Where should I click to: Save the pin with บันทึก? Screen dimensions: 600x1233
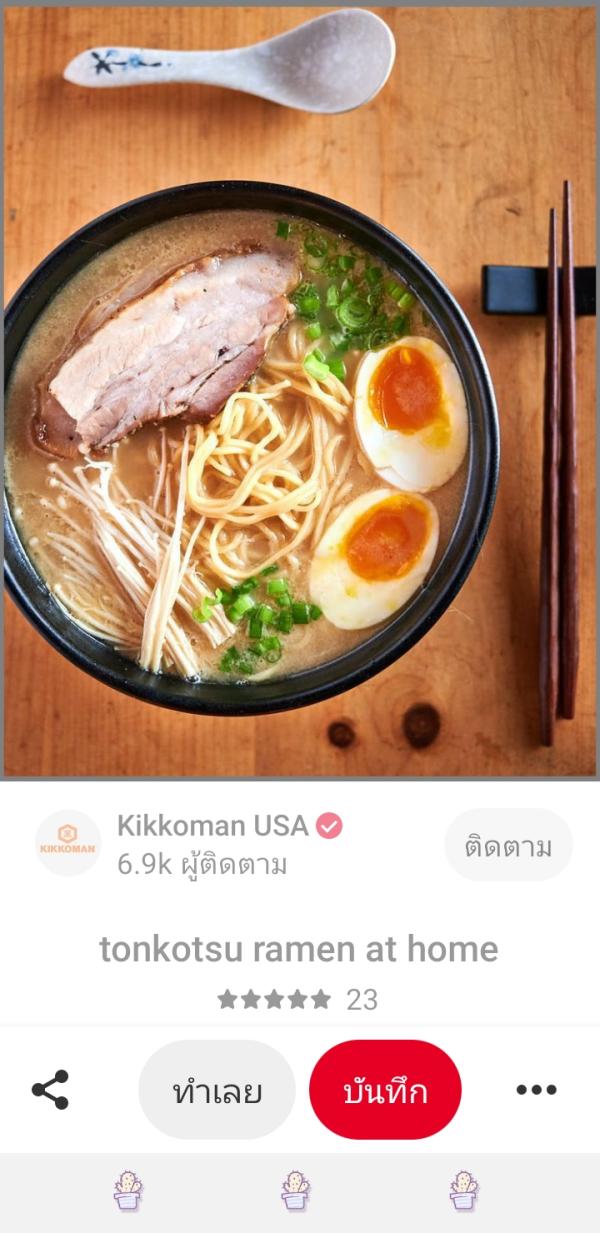pyautogui.click(x=385, y=1090)
